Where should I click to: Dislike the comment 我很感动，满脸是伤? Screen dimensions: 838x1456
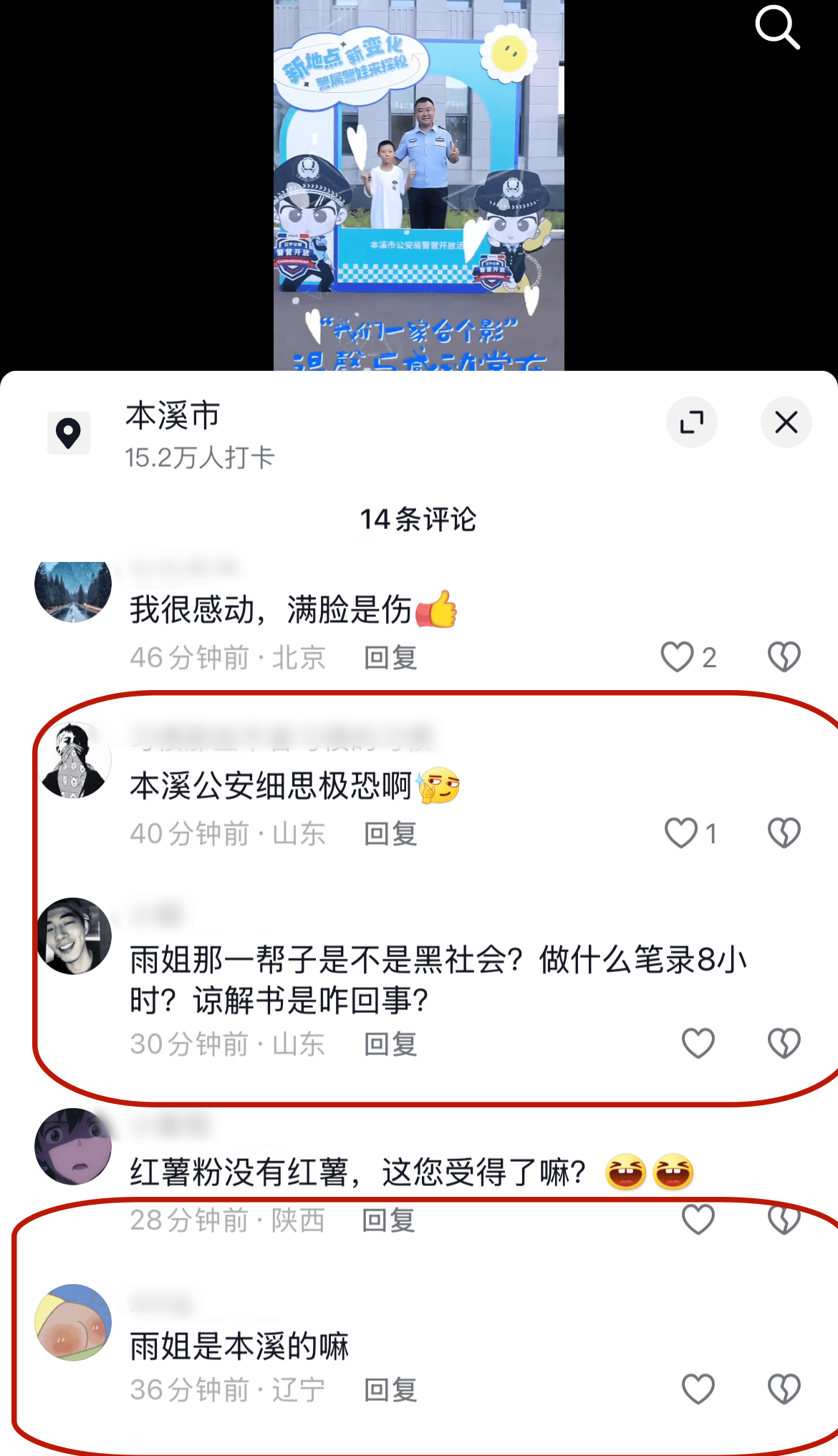tap(784, 656)
